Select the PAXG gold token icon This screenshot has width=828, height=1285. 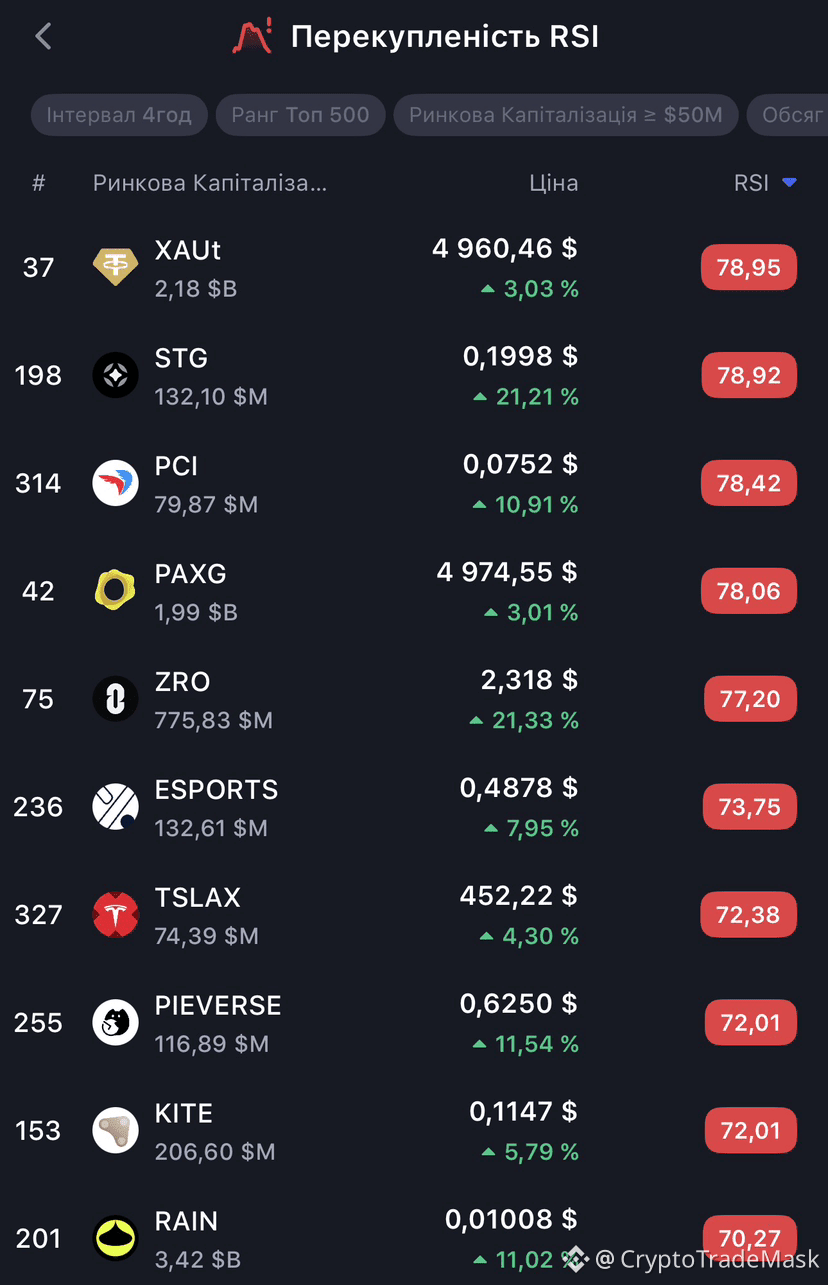[x=115, y=591]
